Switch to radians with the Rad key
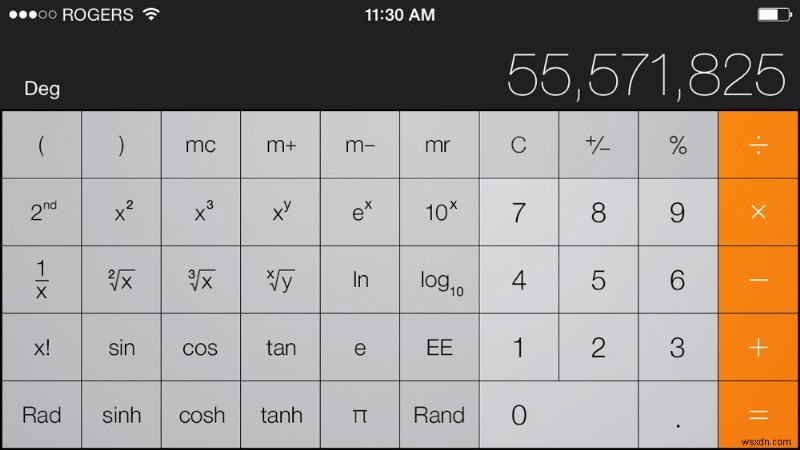This screenshot has height=450, width=800. point(41,415)
